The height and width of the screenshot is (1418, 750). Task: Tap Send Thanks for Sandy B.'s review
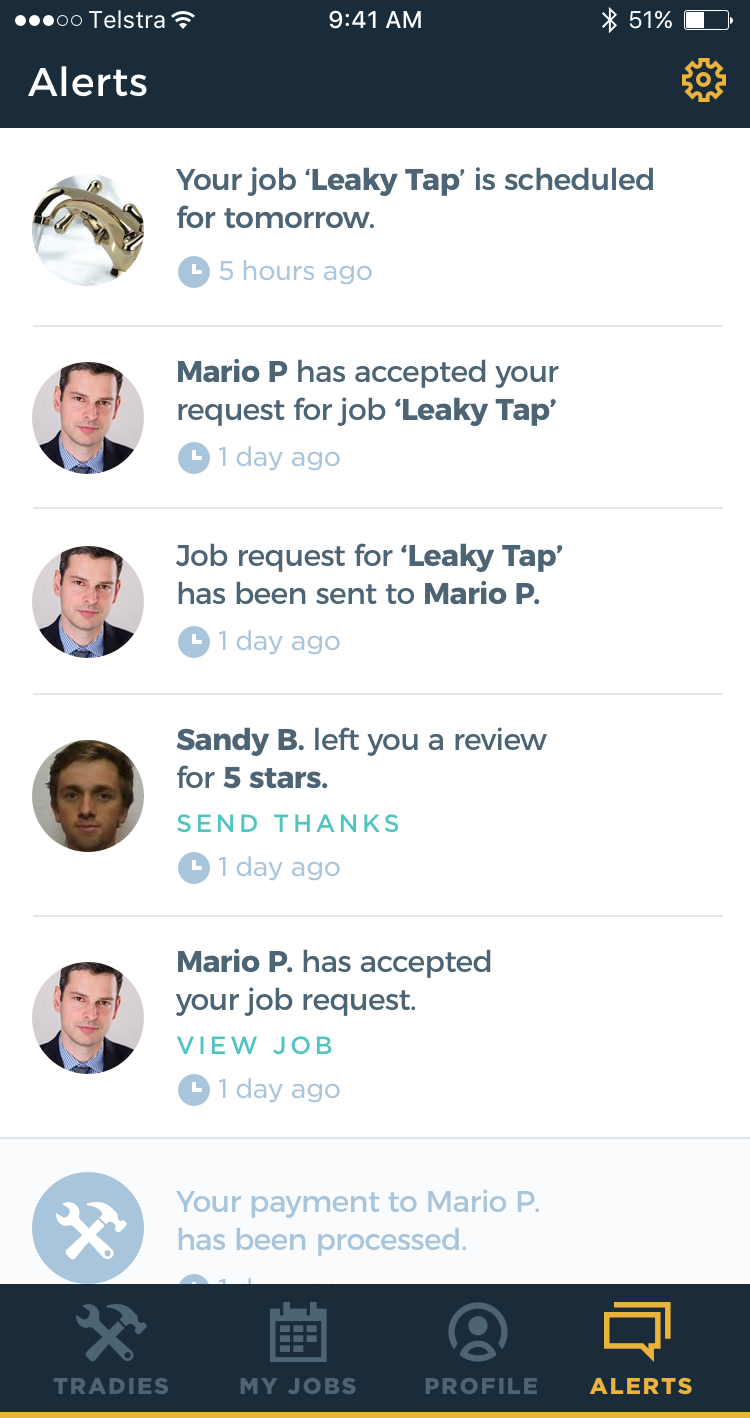[288, 823]
